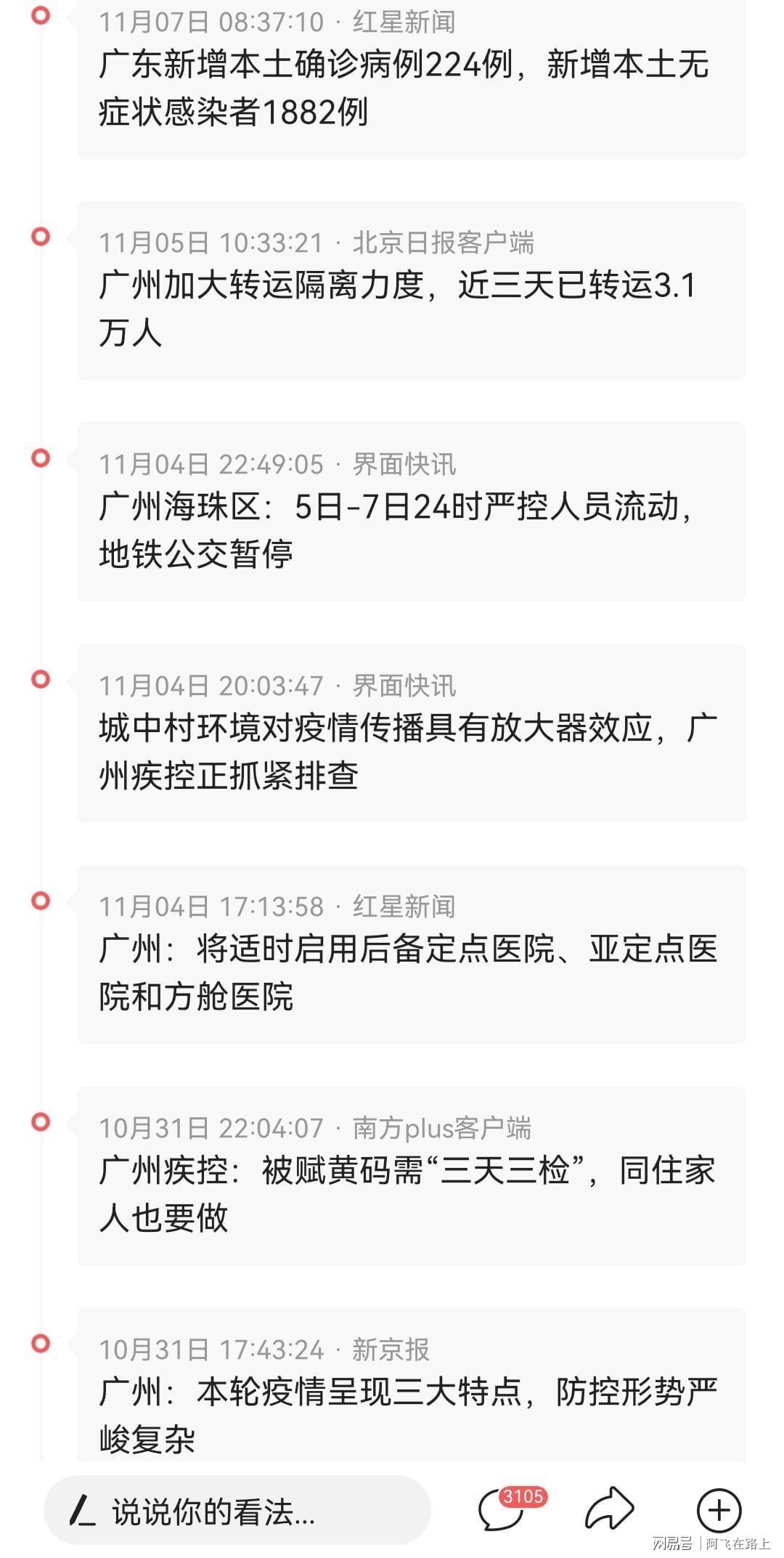Tap the 说说你的看法 comment box
Screen dimensions: 784x1558
point(237,1513)
